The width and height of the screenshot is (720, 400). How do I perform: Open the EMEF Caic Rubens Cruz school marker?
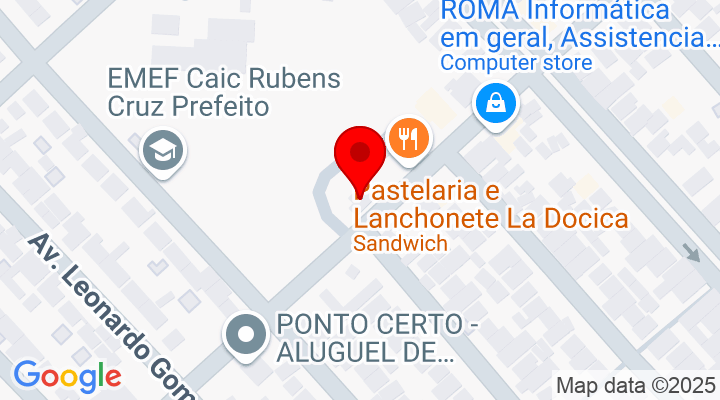[x=160, y=151]
